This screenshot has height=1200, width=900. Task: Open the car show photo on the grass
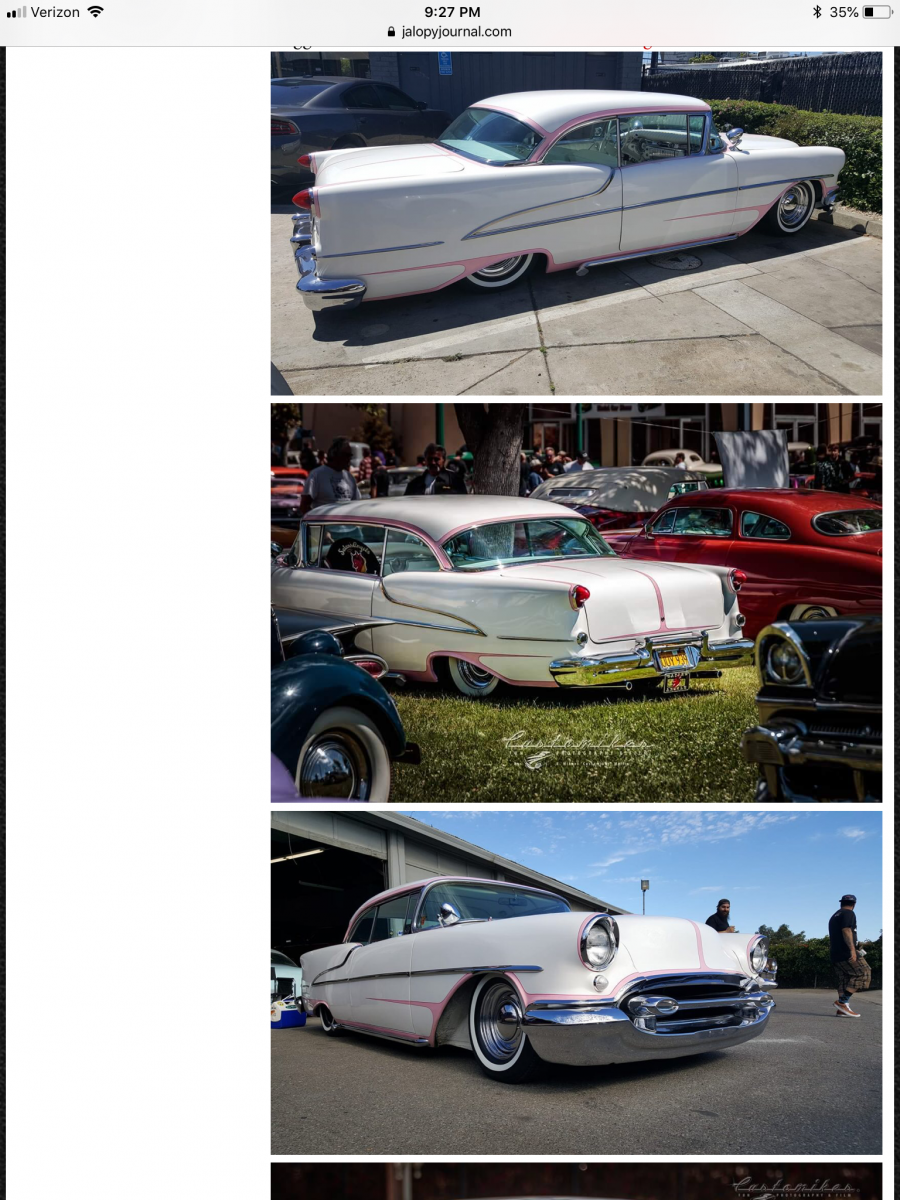(x=576, y=602)
